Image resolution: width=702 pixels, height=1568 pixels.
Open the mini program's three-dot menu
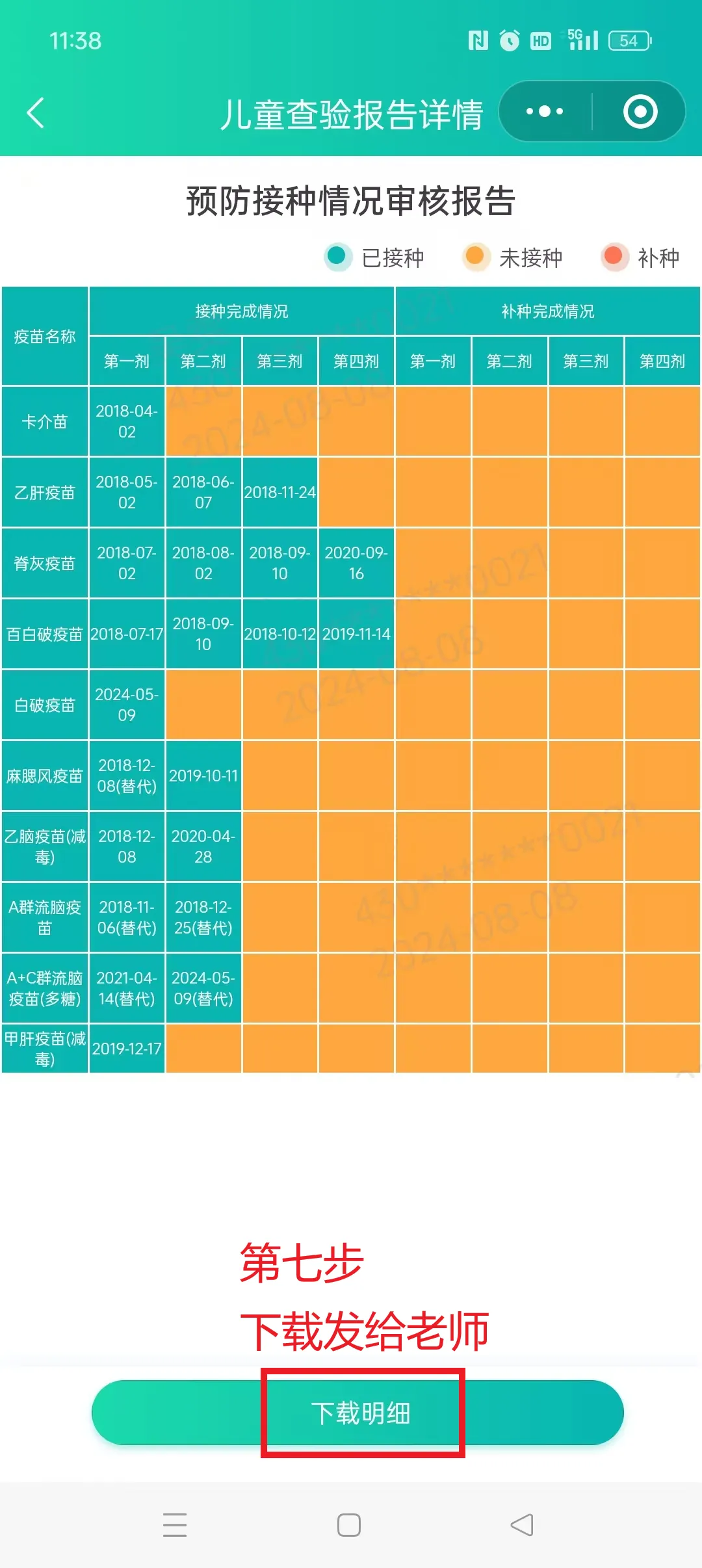(x=545, y=112)
